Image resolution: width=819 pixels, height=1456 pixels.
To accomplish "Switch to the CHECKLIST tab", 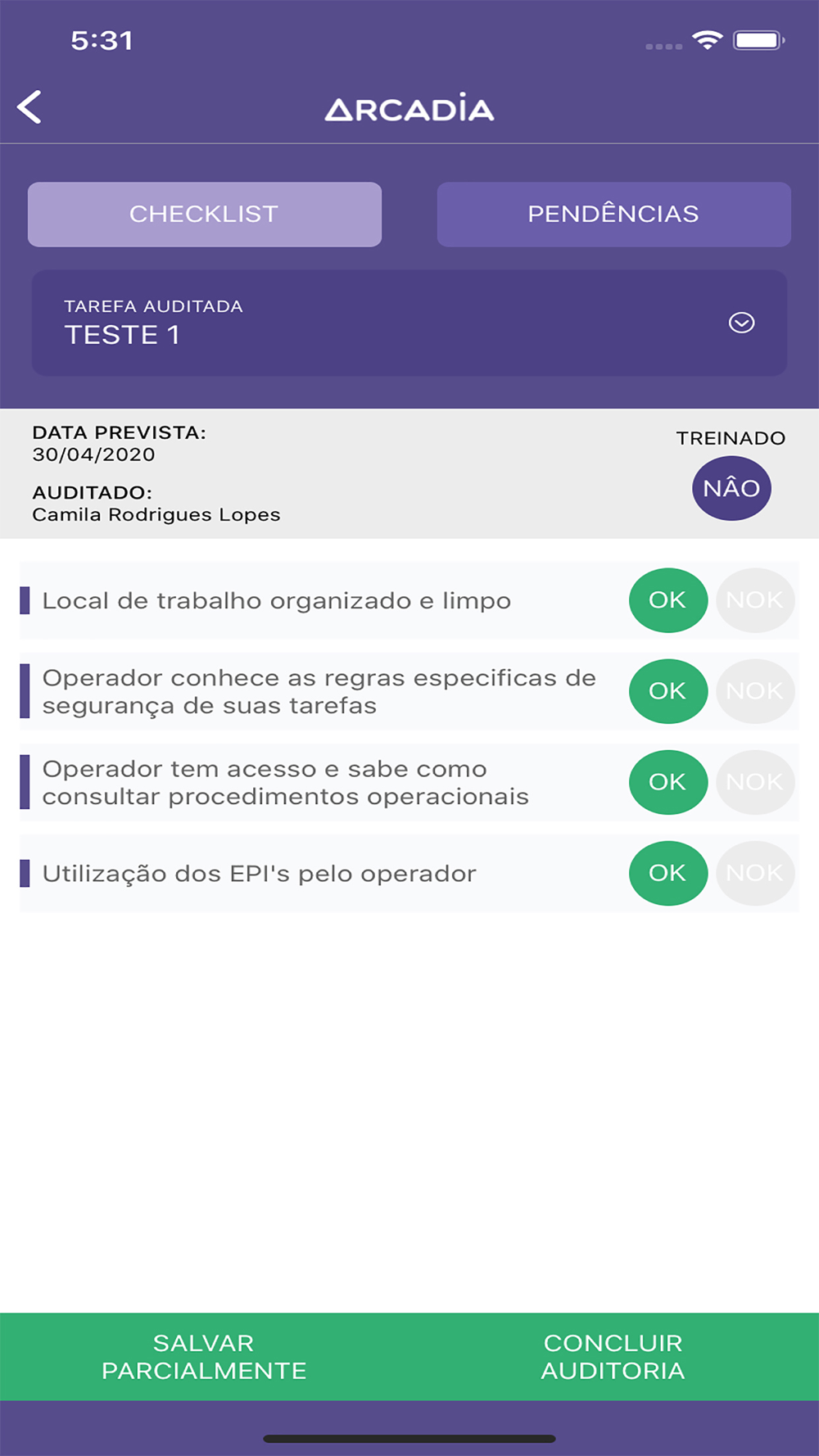I will 205,215.
